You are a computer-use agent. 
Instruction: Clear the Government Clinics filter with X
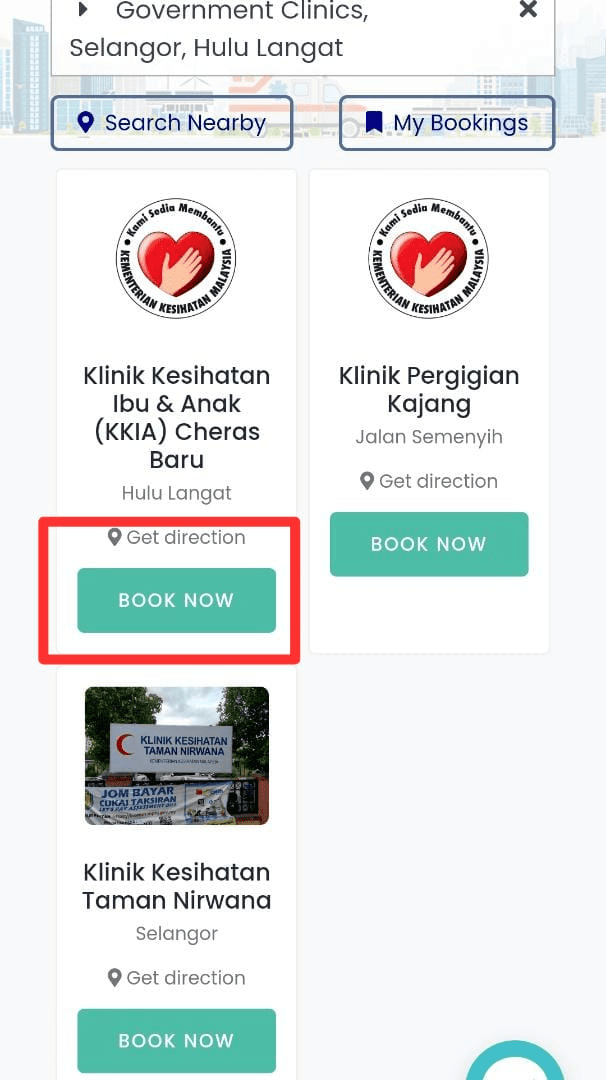(528, 10)
